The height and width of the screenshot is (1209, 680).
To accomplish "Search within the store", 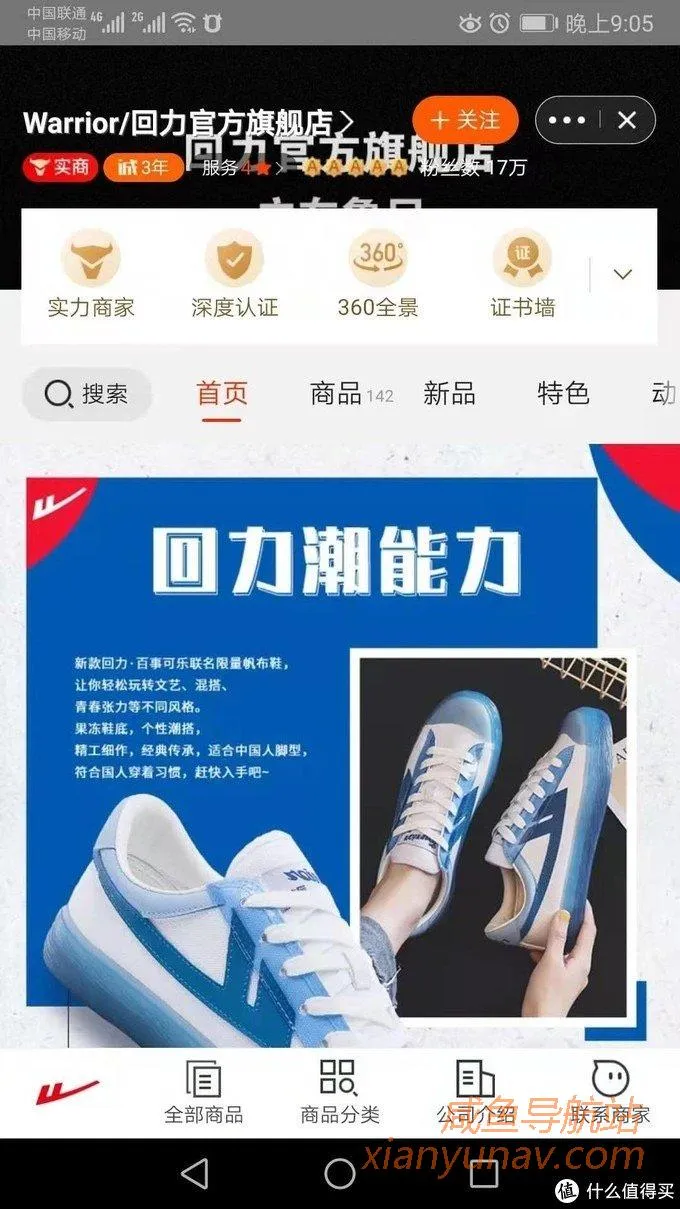I will pyautogui.click(x=87, y=394).
